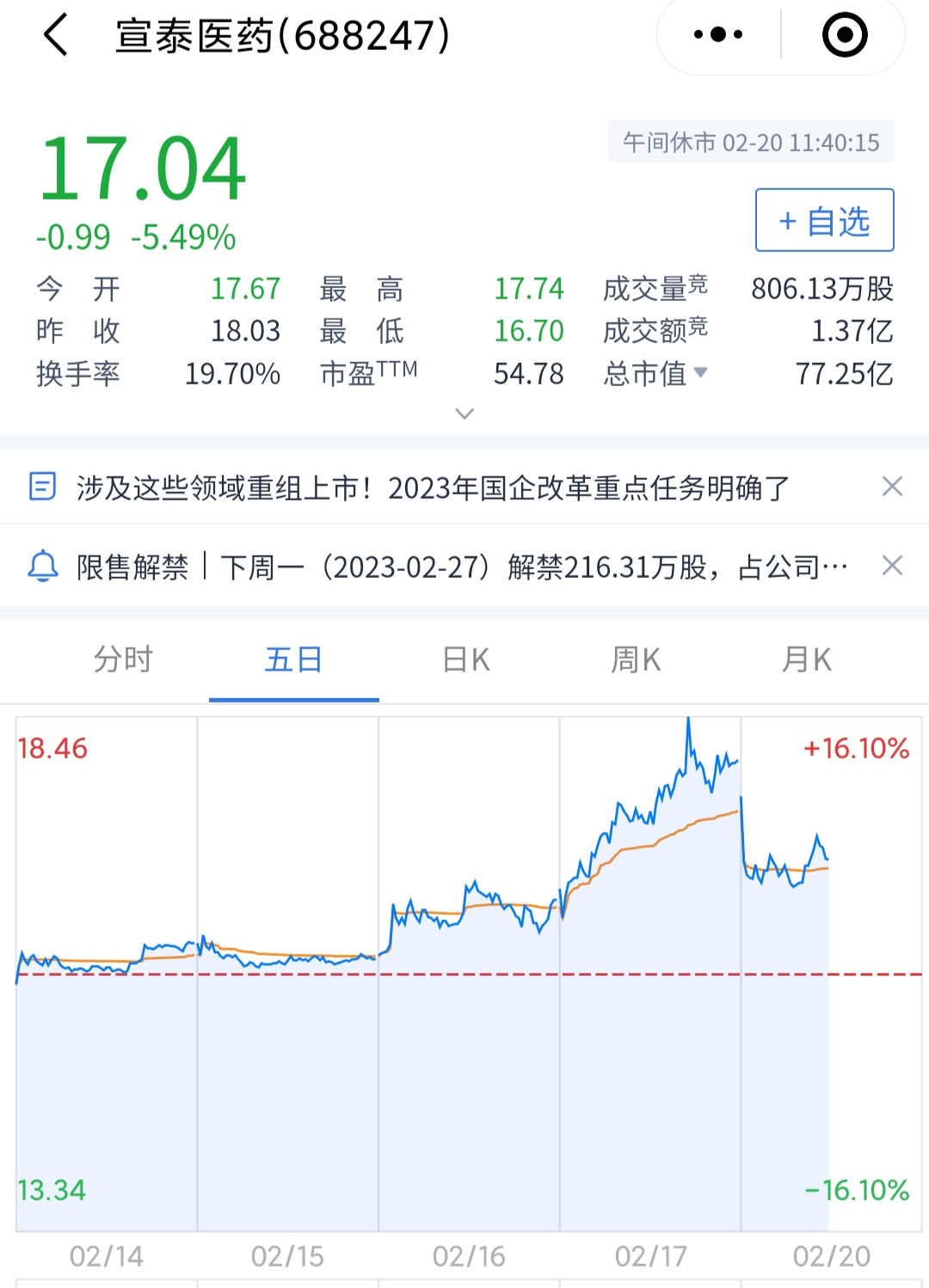Switch to the 分时 chart tab

click(123, 659)
